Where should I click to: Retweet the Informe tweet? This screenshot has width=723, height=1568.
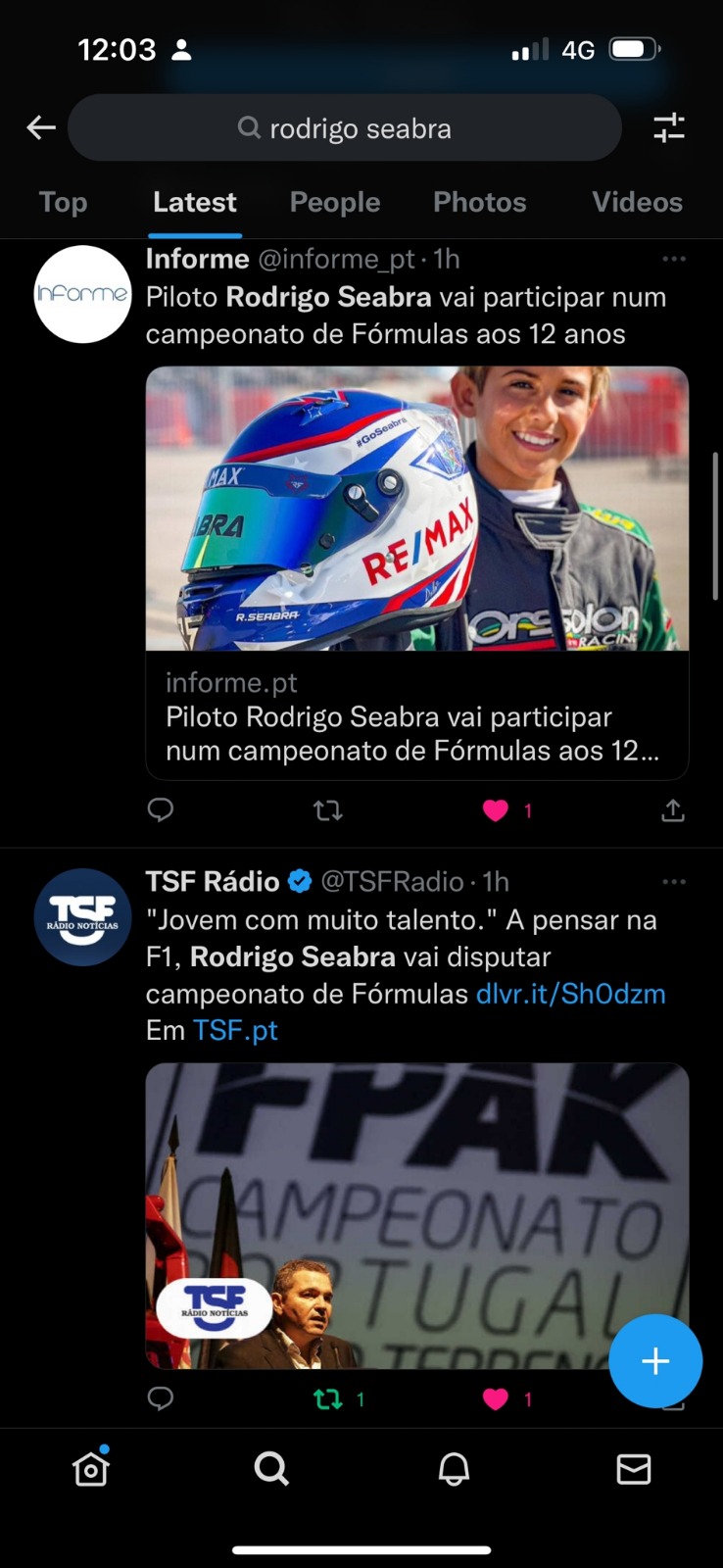tap(328, 810)
